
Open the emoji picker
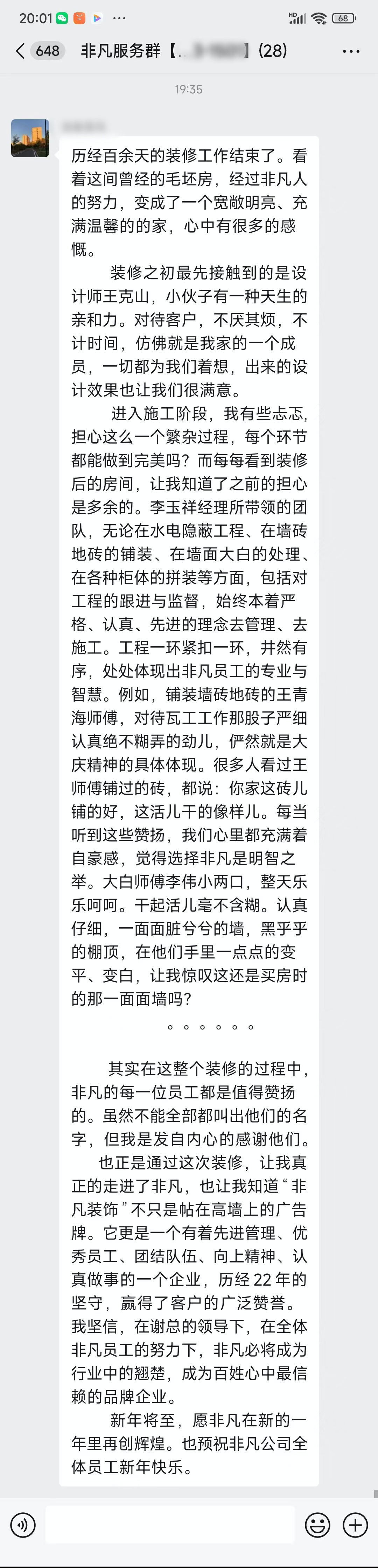point(317,1525)
